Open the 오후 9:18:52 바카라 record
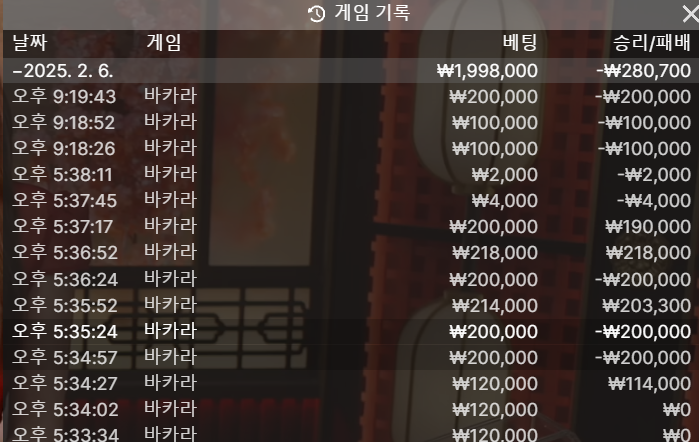Screen dimensions: 699x442 349,123
